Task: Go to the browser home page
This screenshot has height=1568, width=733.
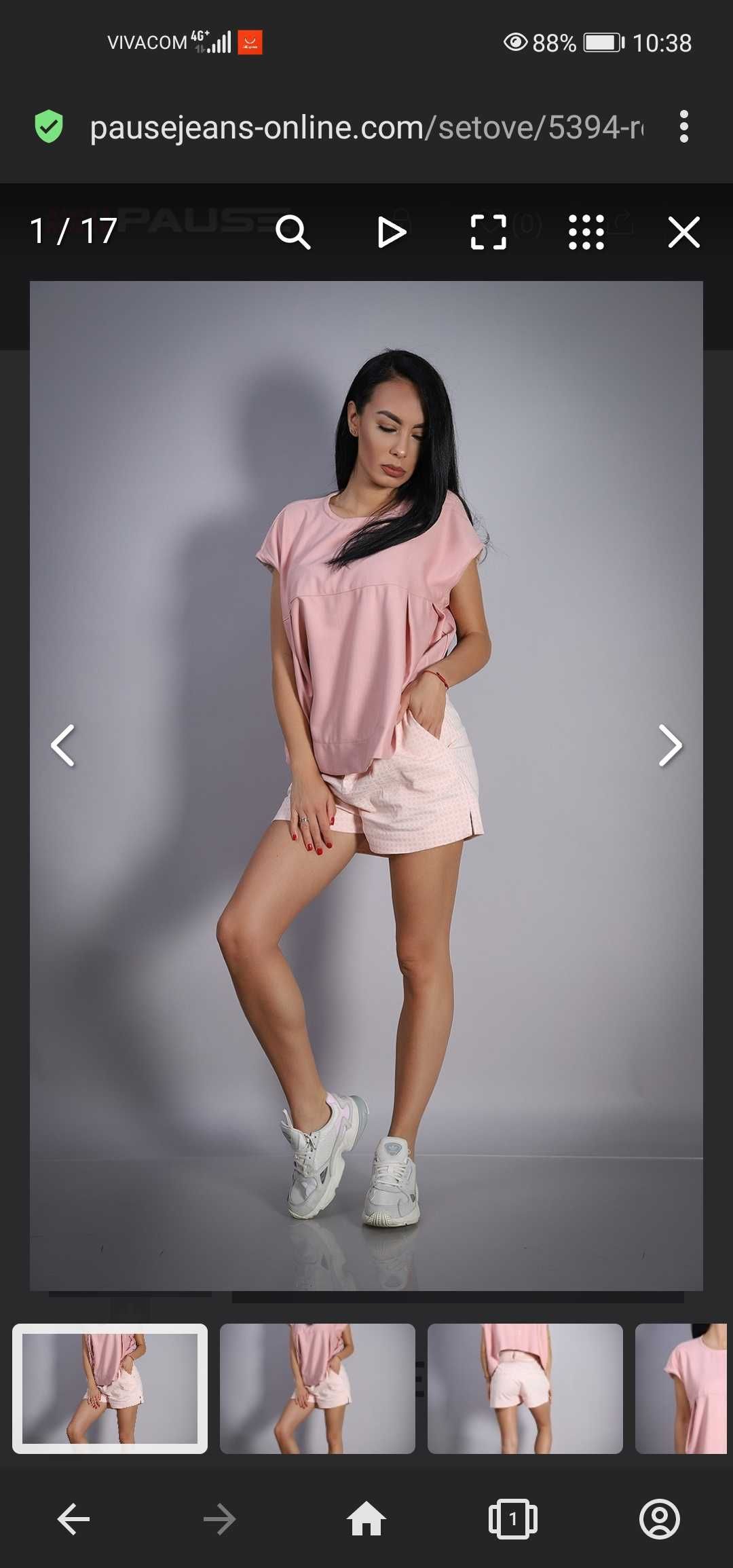Action: (x=366, y=1519)
